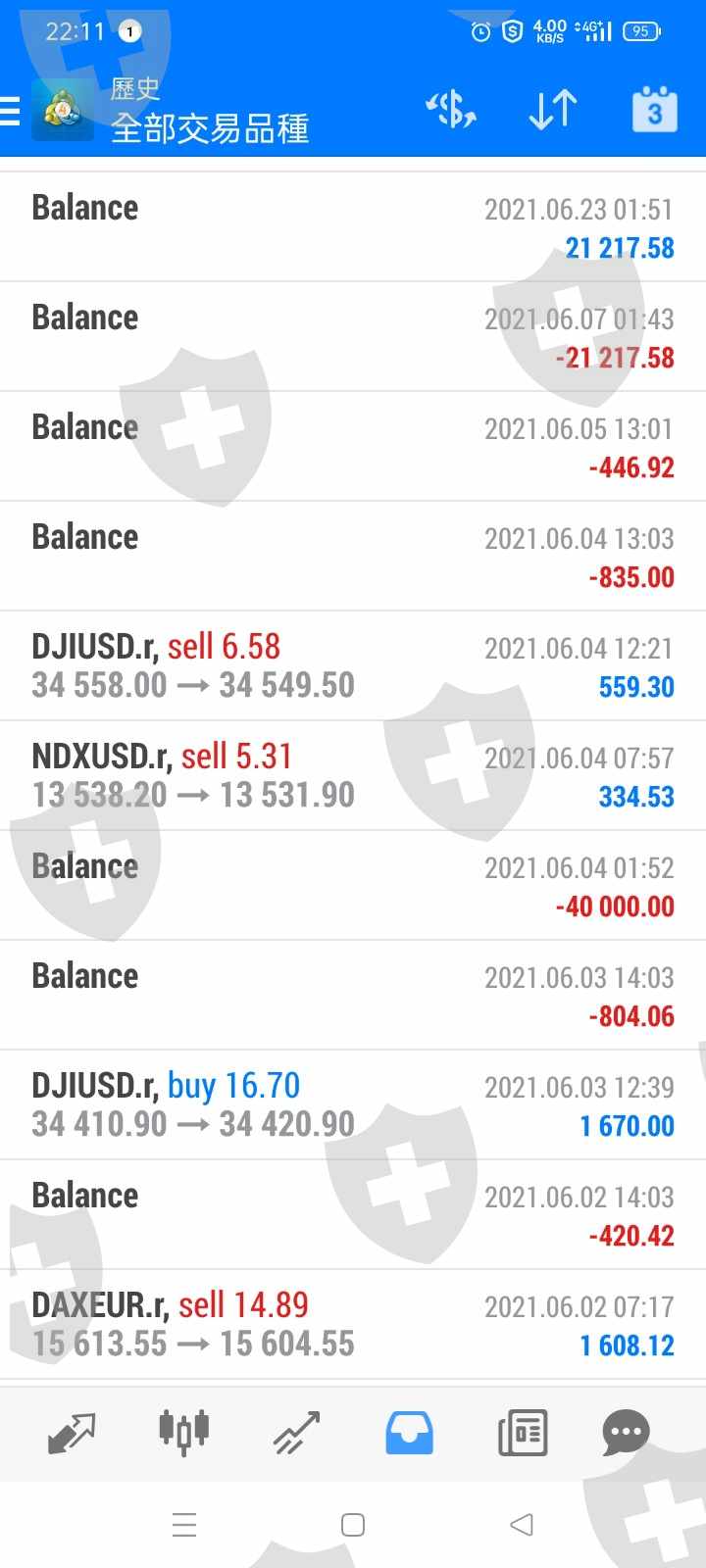The height and width of the screenshot is (1568, 706).
Task: Go to the News tab
Action: 522,1433
